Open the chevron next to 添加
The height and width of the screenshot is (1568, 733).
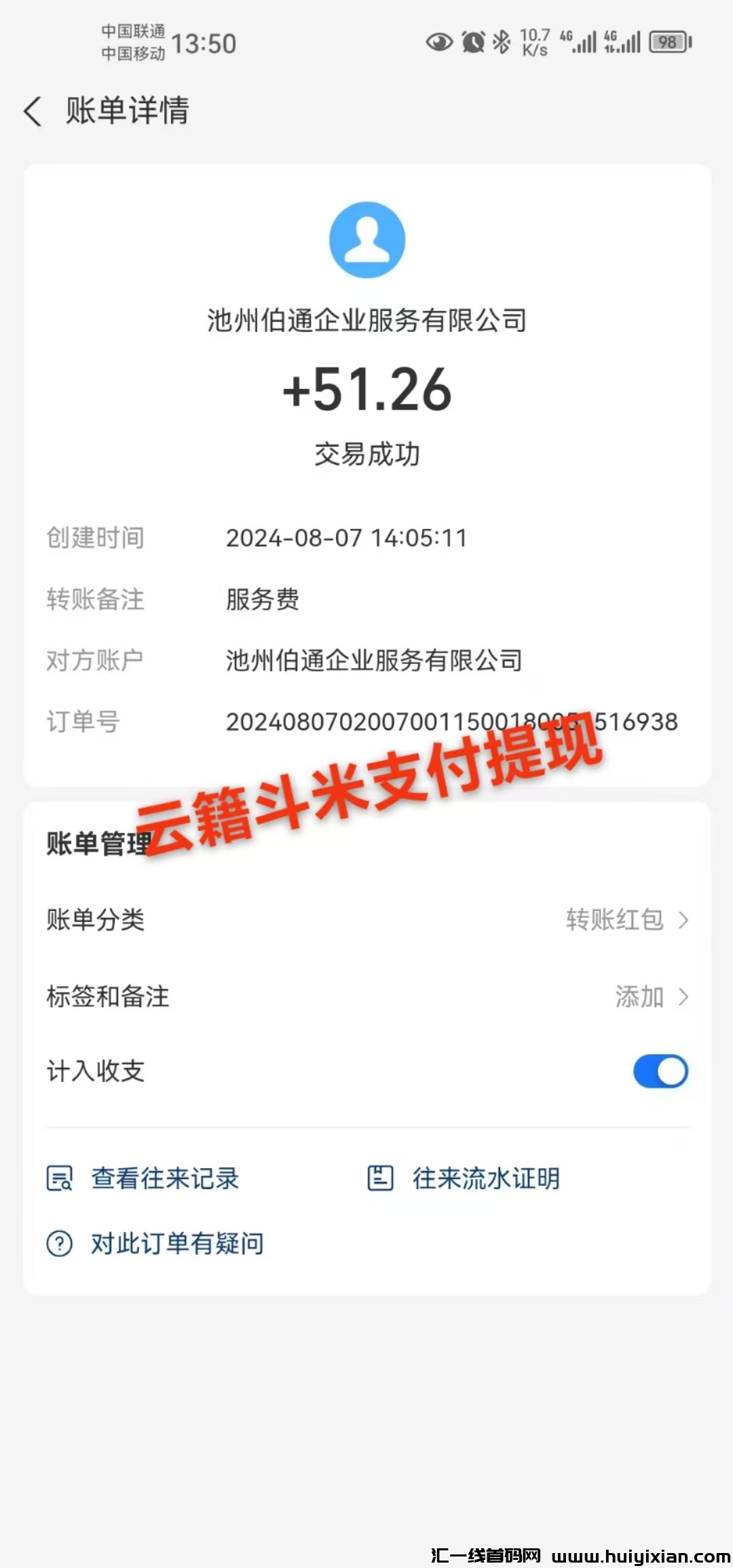click(684, 997)
